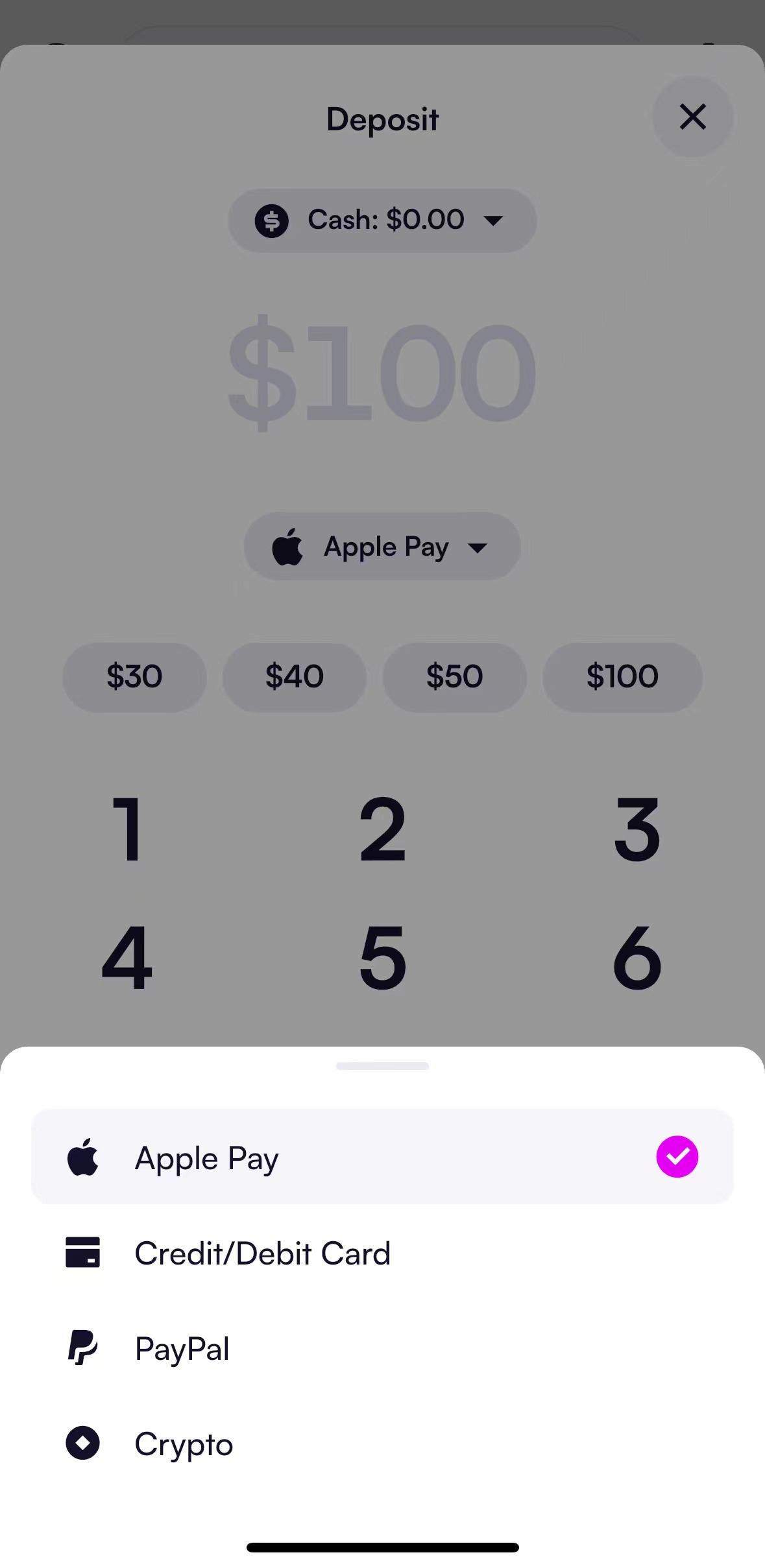Open the Apple Pay method dropdown

tap(382, 547)
